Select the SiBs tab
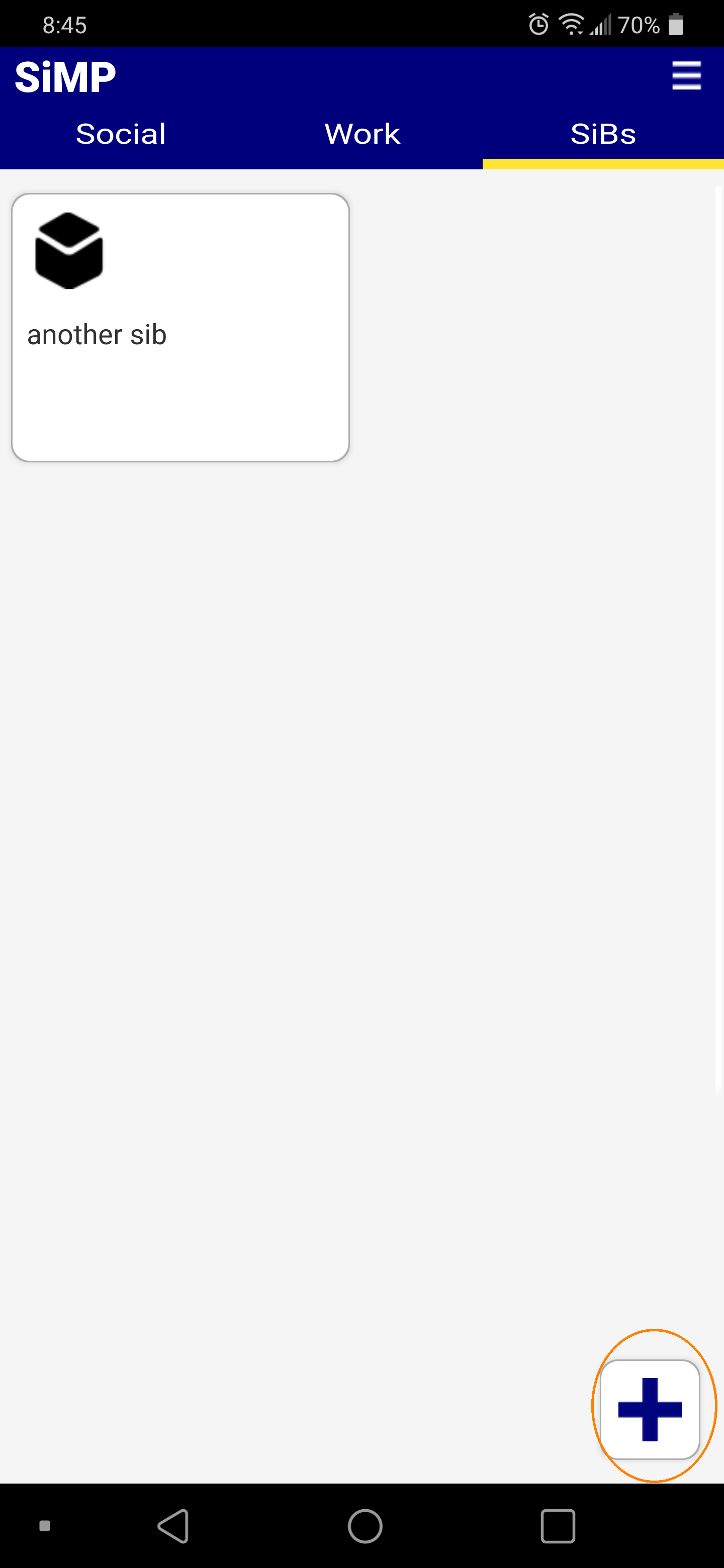This screenshot has height=1568, width=724. tap(603, 134)
